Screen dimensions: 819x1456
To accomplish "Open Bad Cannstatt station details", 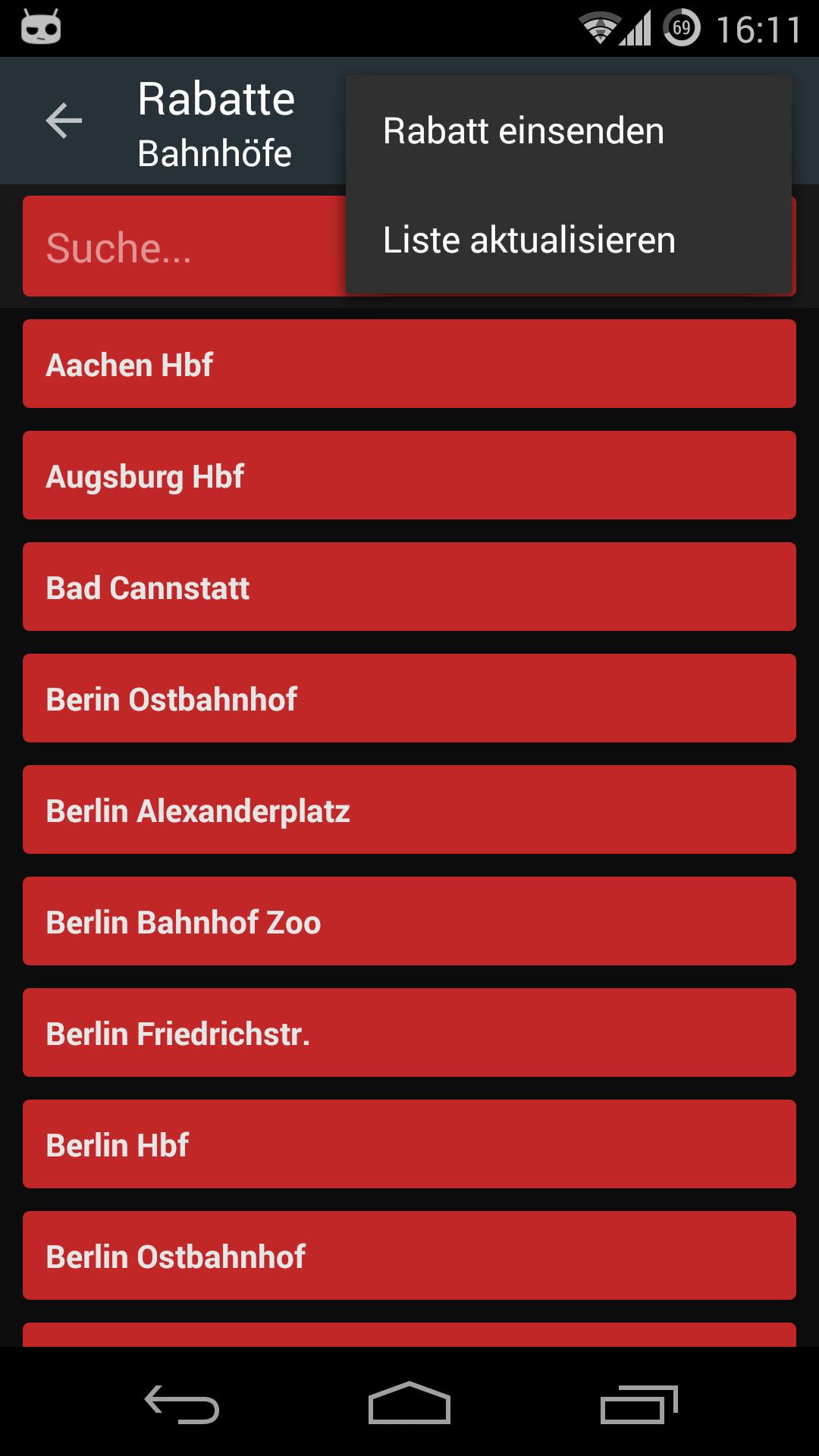I will (x=409, y=587).
